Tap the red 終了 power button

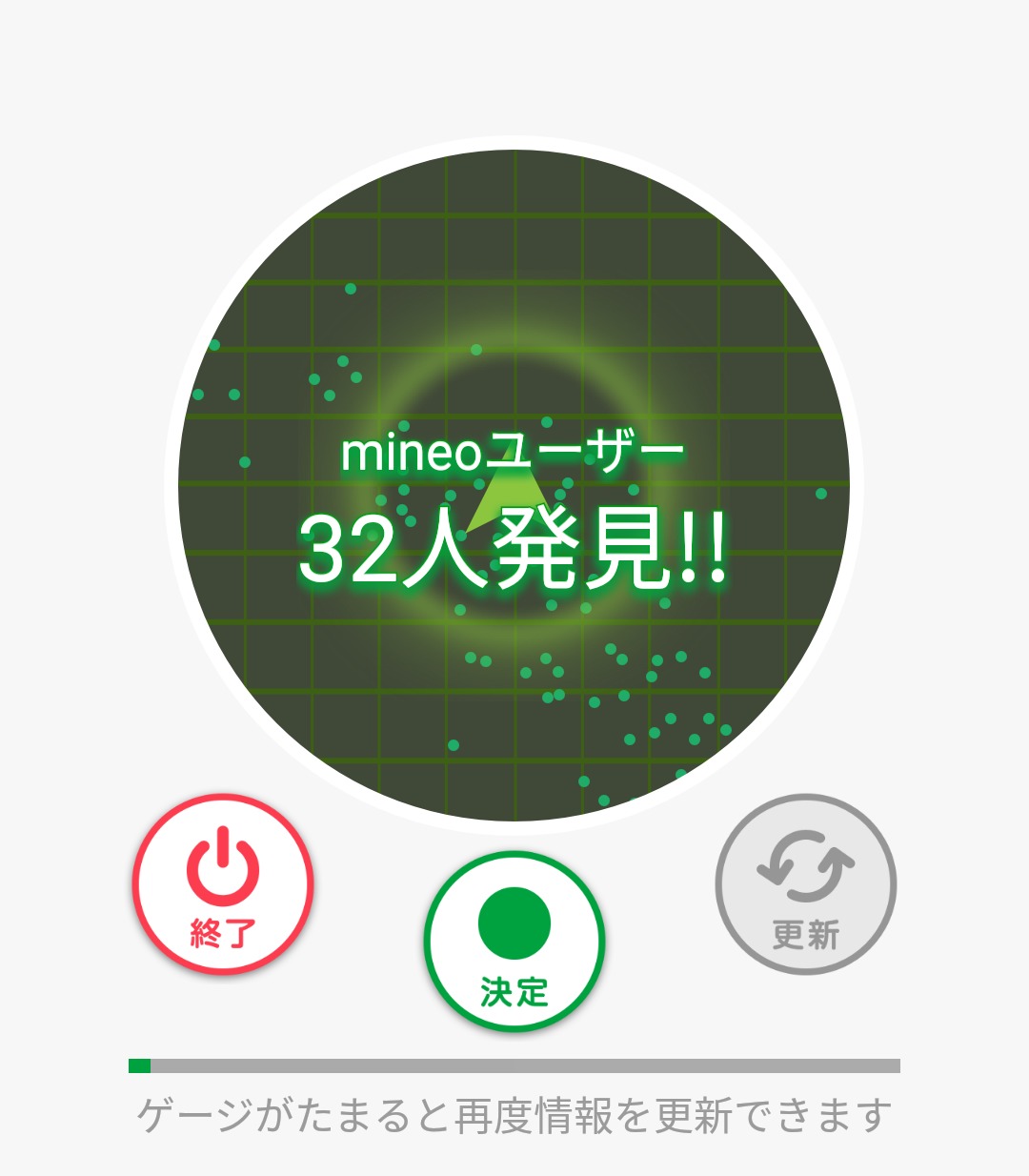[x=223, y=884]
